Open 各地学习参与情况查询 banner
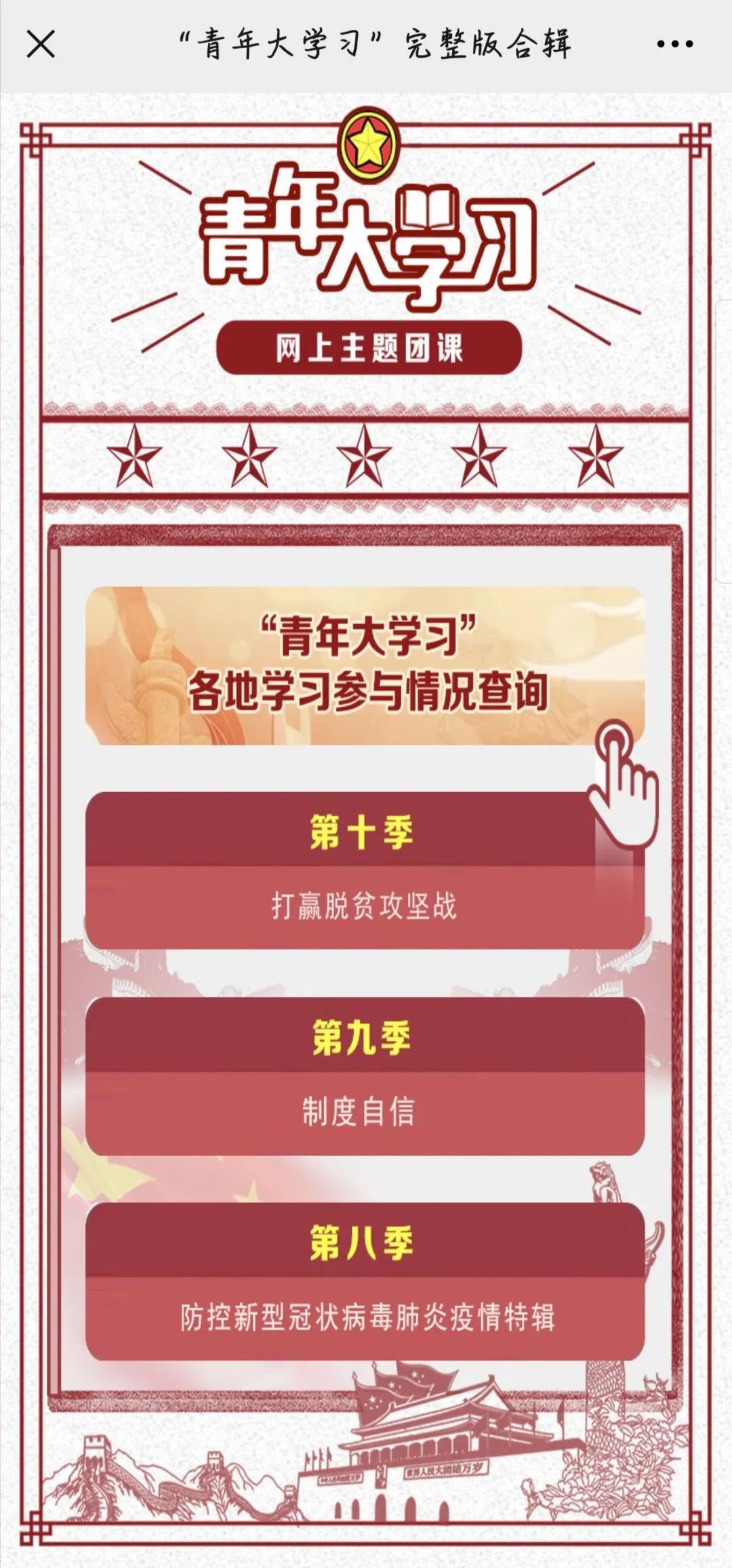 365,665
